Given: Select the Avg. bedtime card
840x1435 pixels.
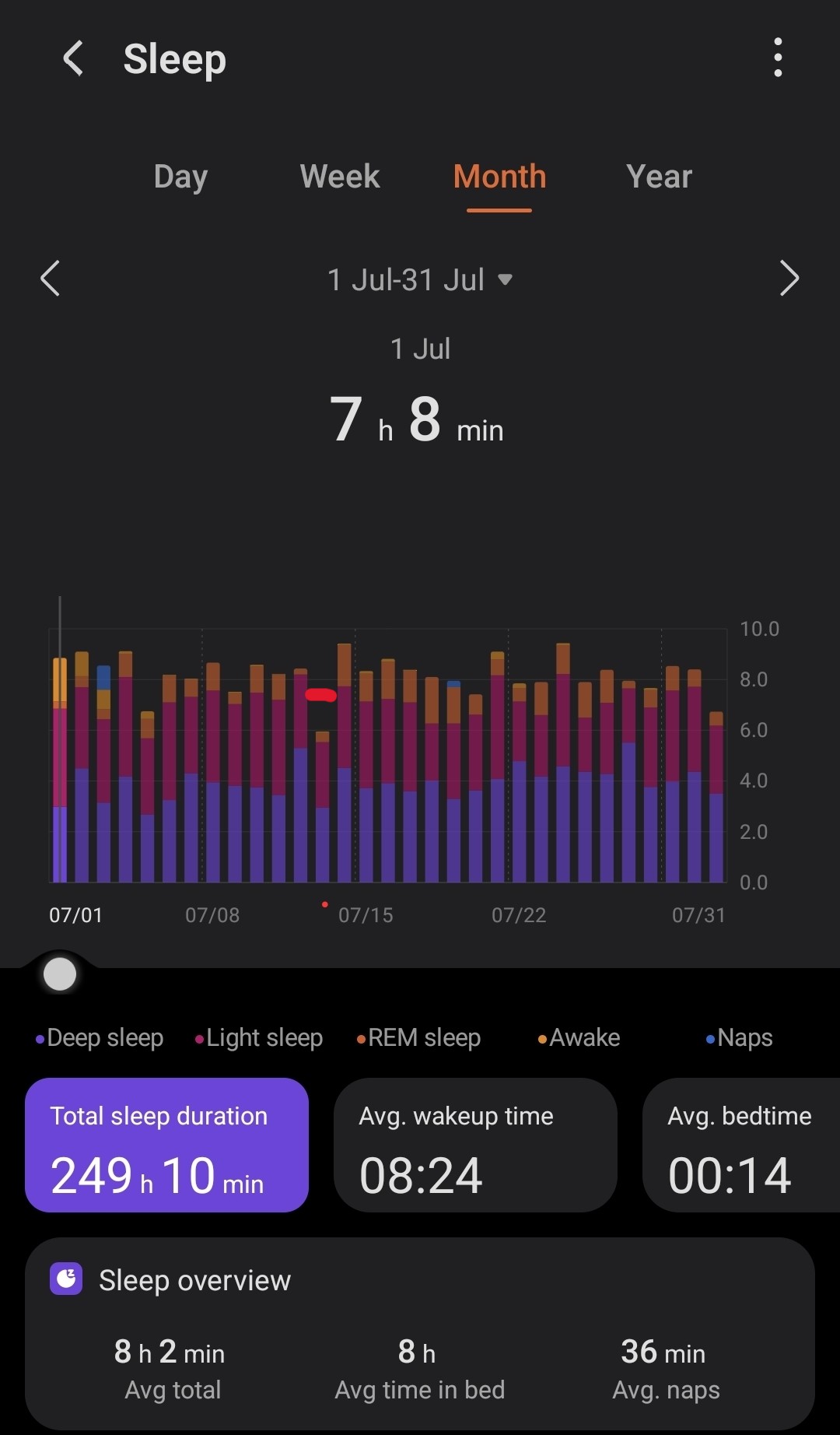Looking at the screenshot, I should [x=741, y=1145].
